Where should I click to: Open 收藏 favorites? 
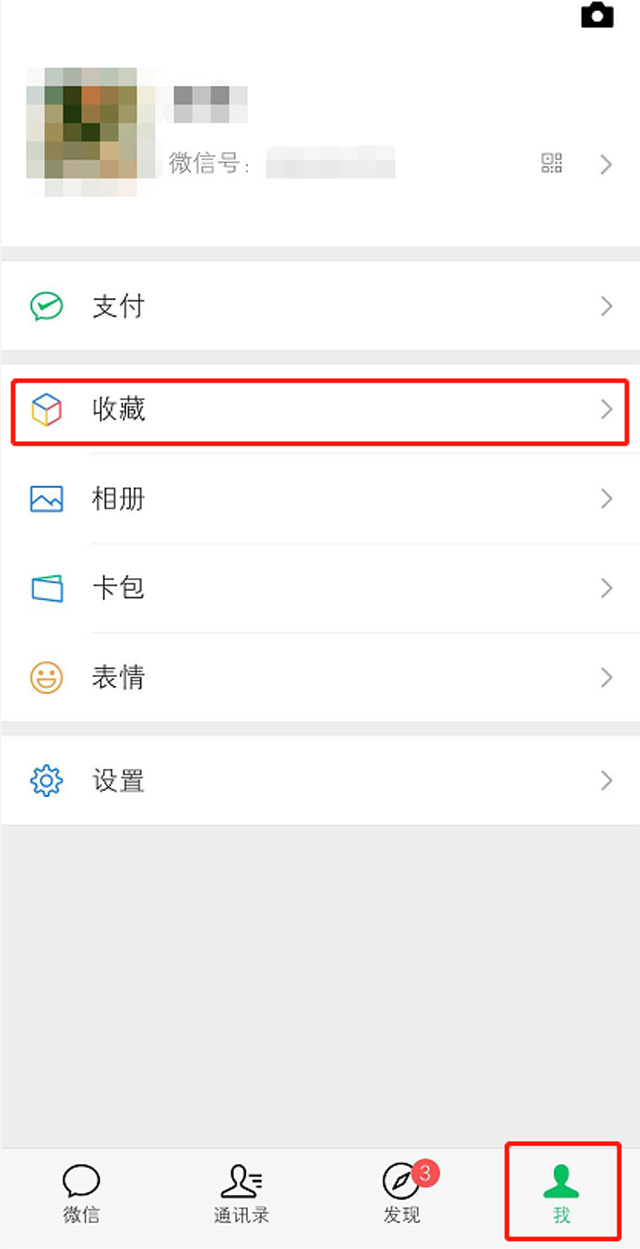click(320, 409)
